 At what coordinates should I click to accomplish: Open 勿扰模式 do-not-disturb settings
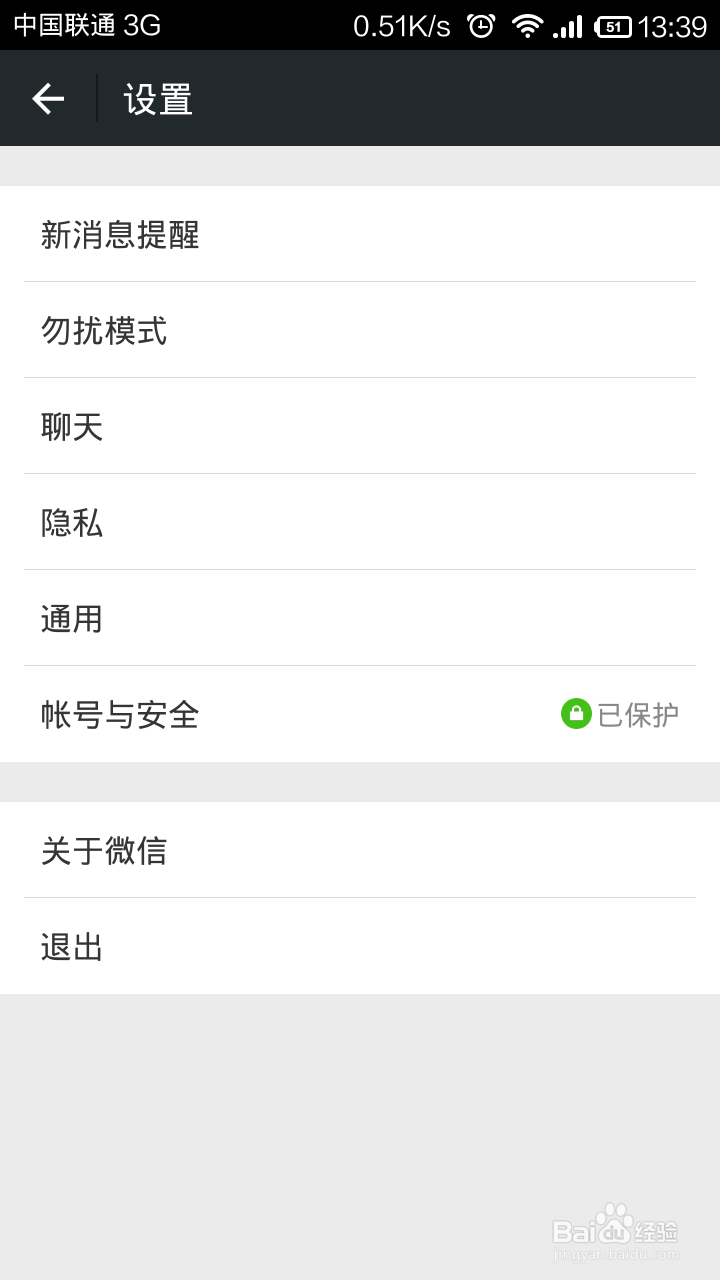(102, 330)
